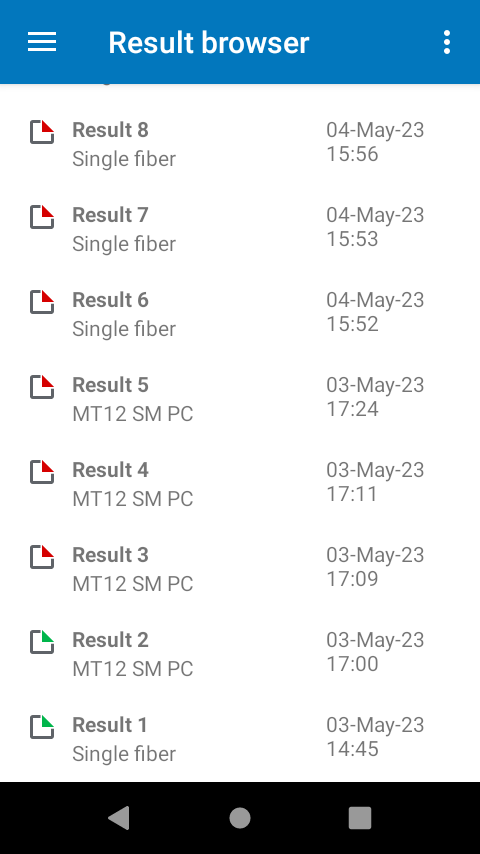Screen dimensions: 480x854
Task: Select Result 6 single fiber entry
Action: pyautogui.click(x=240, y=314)
